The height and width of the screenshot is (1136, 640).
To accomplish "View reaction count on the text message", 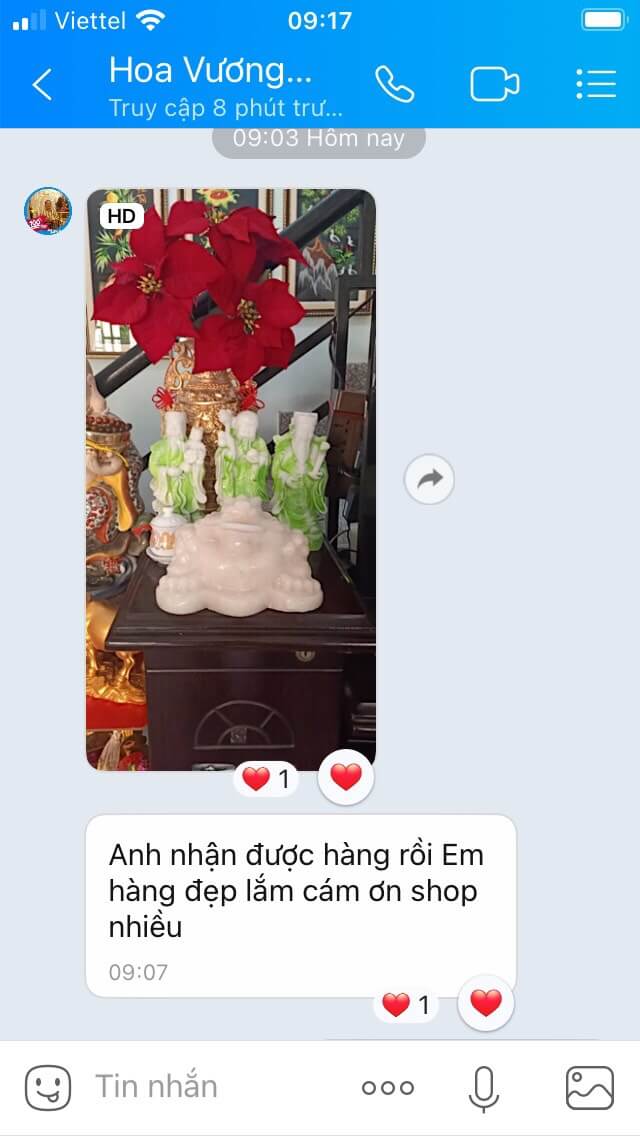I will tap(407, 1005).
